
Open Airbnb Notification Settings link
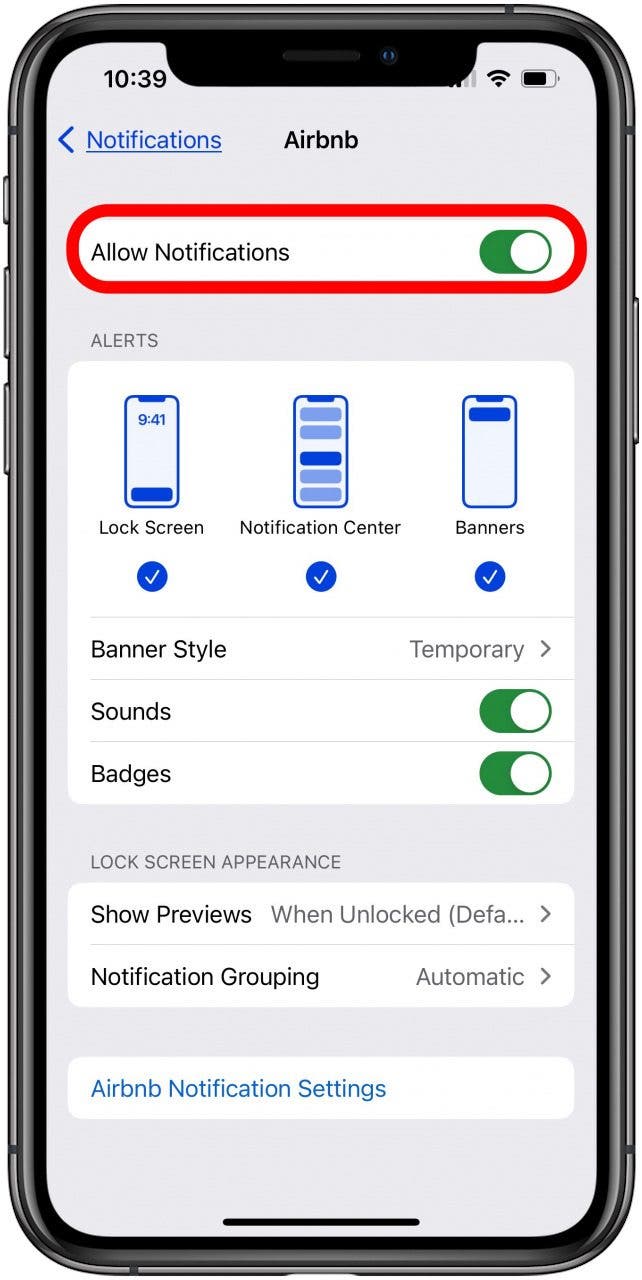(x=239, y=1088)
